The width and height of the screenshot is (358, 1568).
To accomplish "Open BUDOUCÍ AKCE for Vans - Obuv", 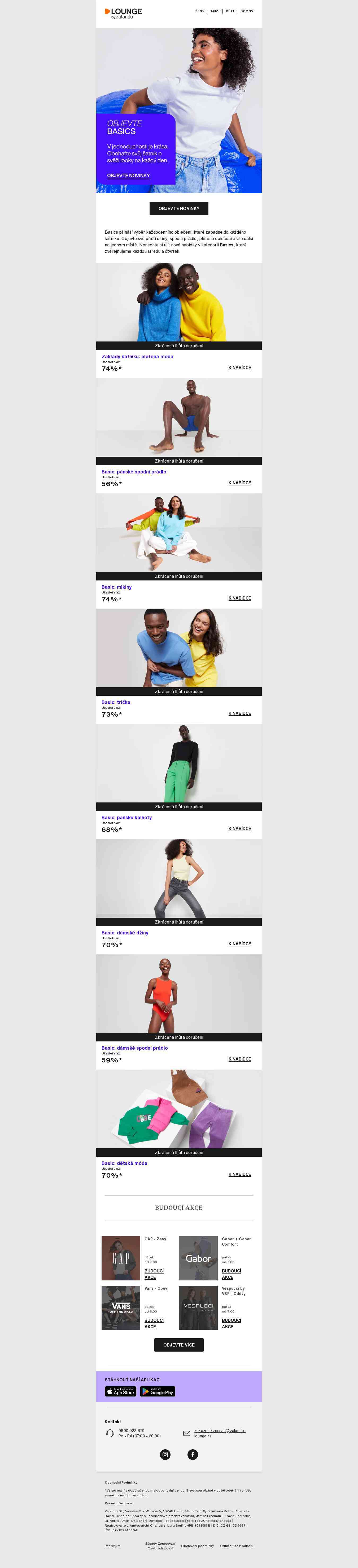I will click(154, 1323).
